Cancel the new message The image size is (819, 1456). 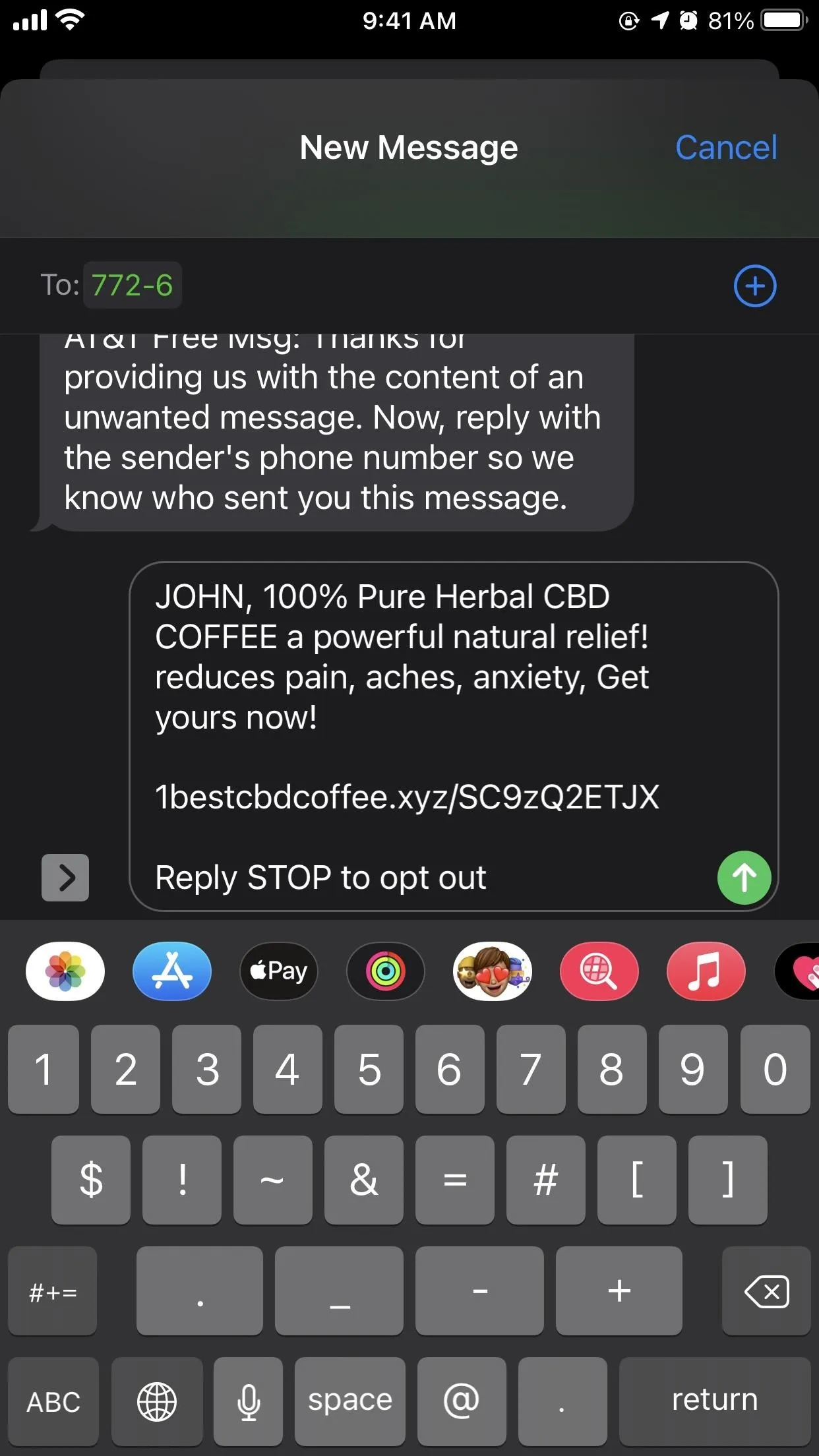[x=726, y=148]
